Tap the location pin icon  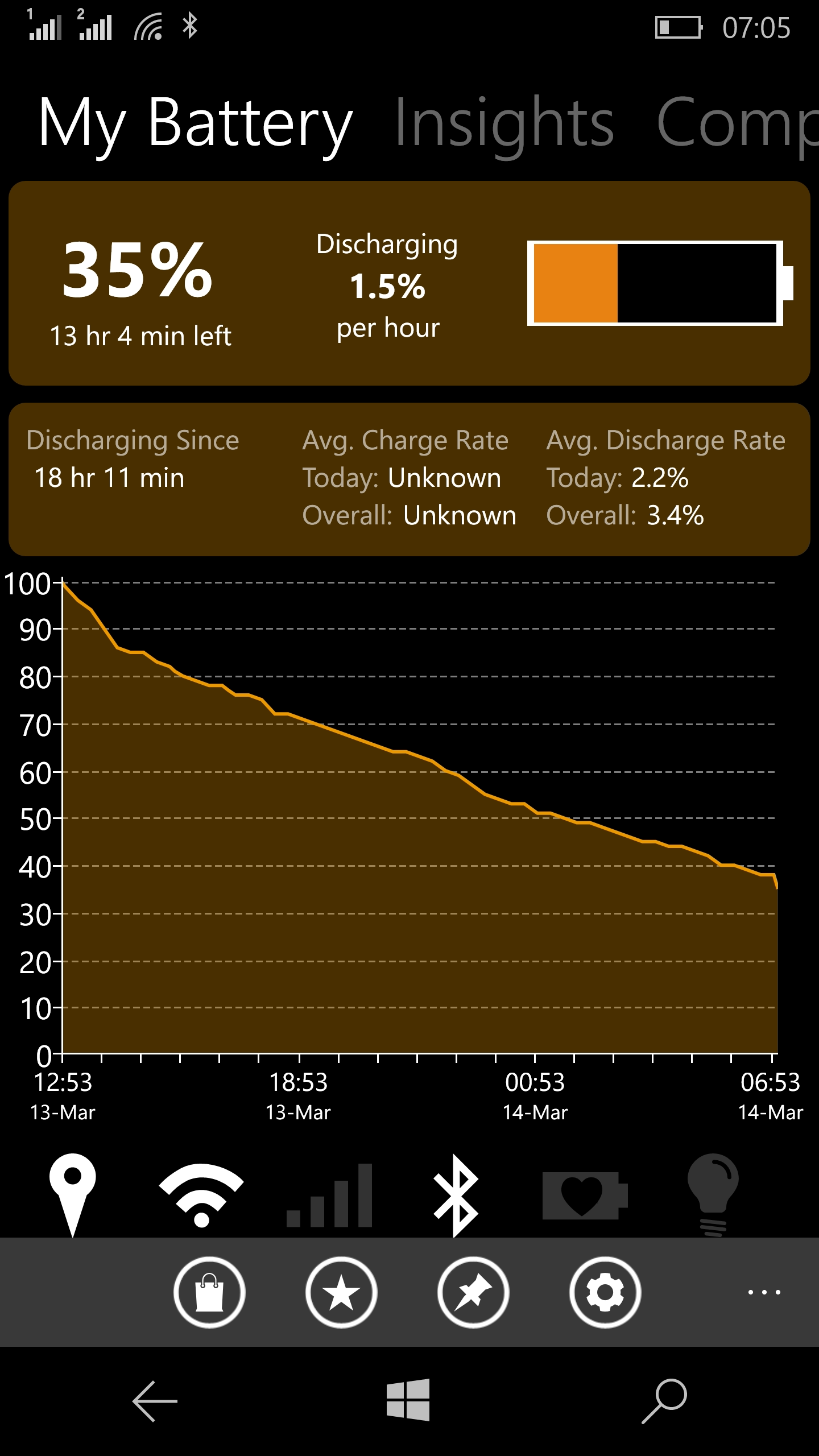[x=73, y=1194]
